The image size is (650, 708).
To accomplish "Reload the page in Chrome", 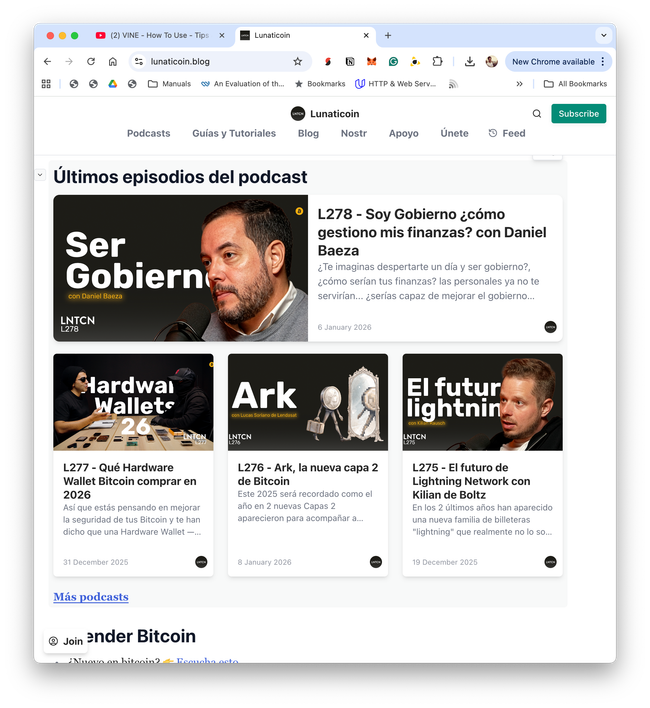I will click(91, 61).
